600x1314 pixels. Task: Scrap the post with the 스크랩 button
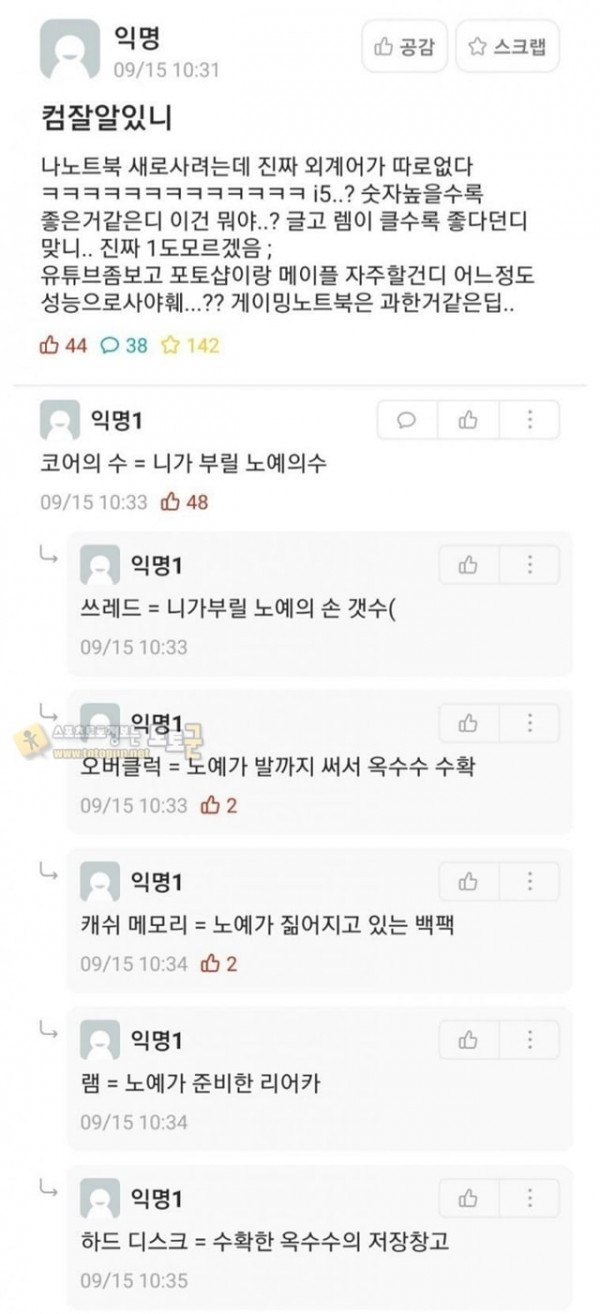coord(507,46)
